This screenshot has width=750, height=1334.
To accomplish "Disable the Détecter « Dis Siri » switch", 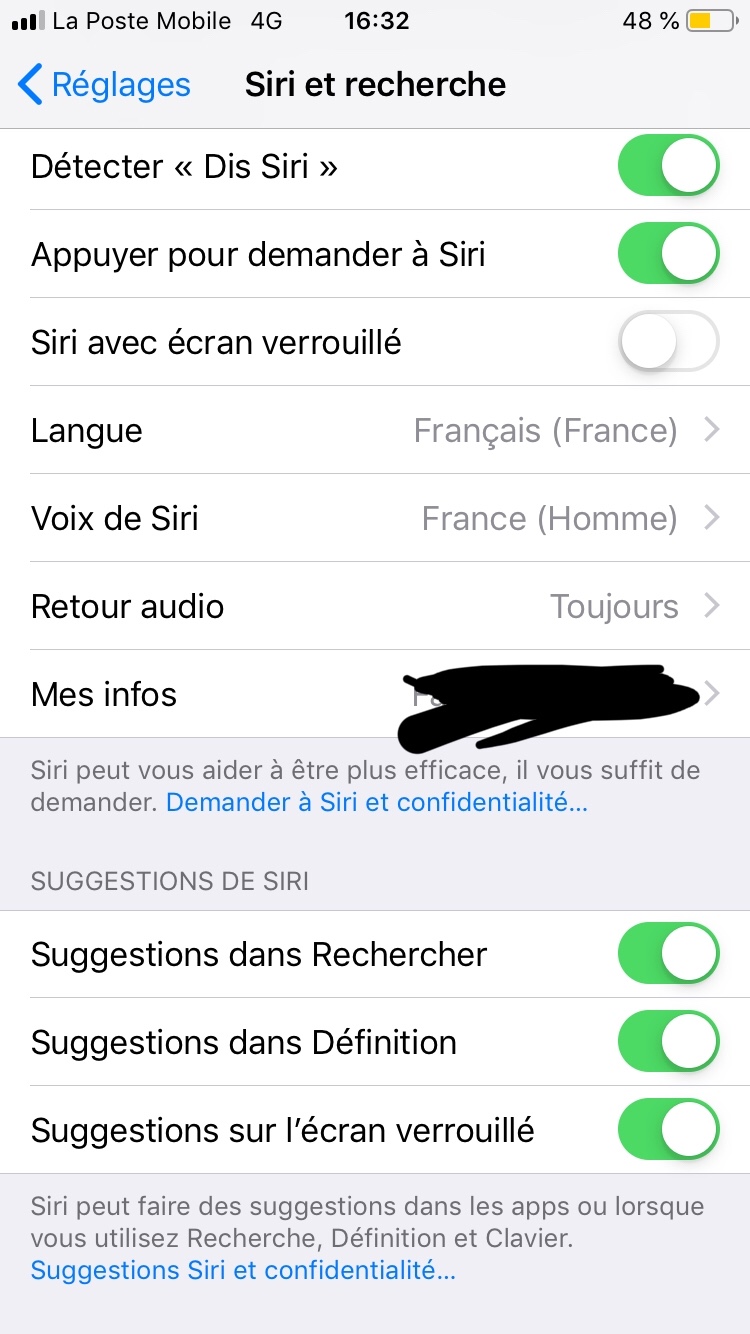I will pos(669,166).
